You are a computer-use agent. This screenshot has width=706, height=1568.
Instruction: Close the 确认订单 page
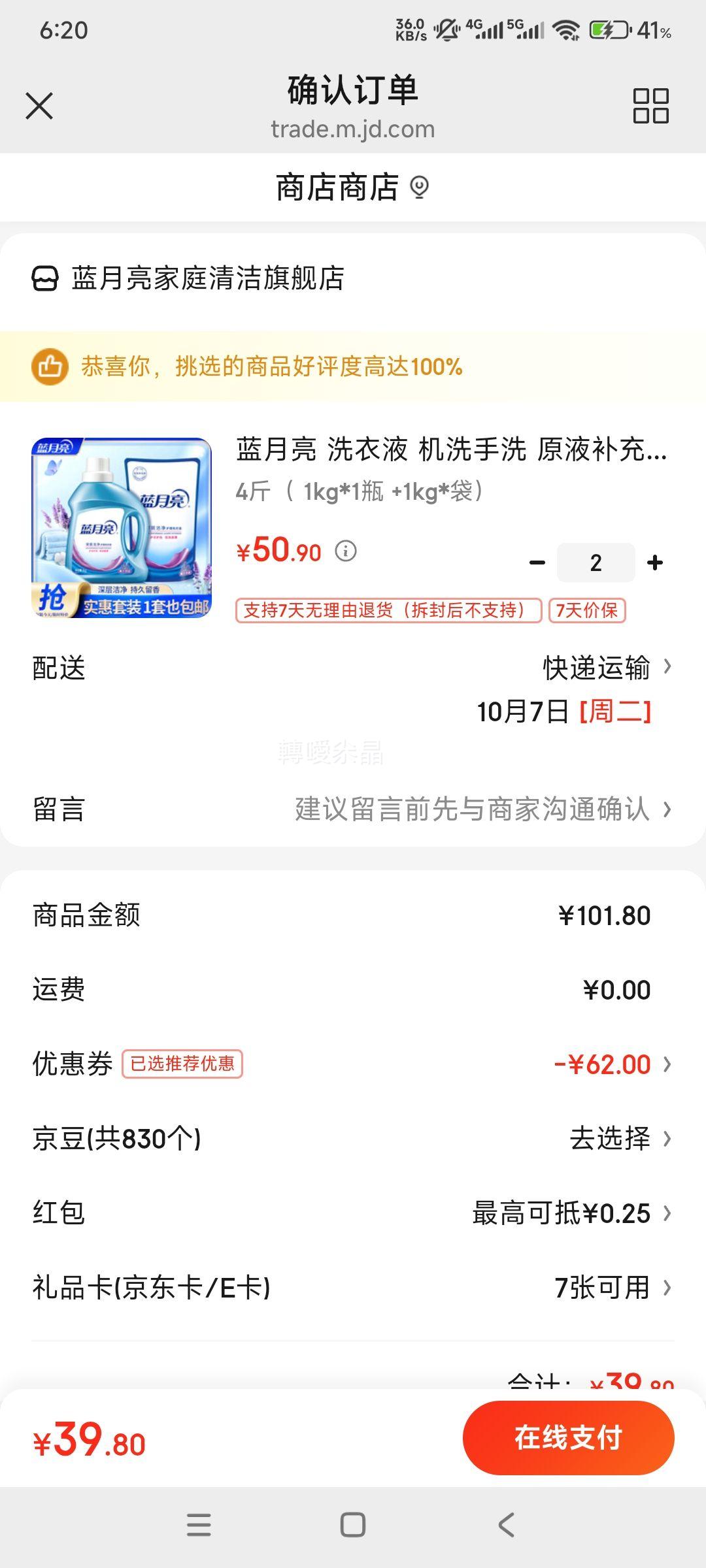[39, 106]
